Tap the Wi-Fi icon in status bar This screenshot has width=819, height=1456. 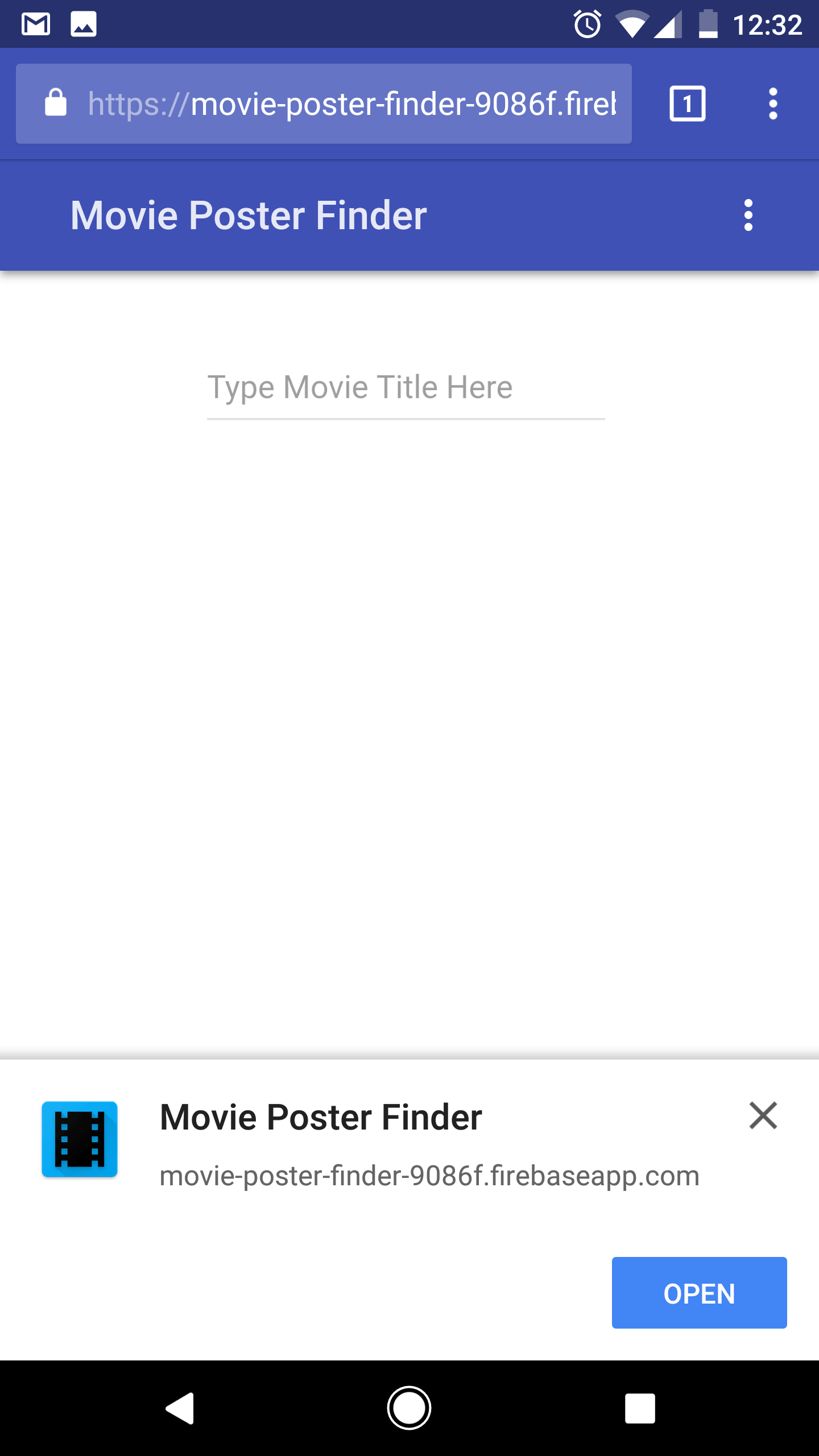pyautogui.click(x=633, y=23)
